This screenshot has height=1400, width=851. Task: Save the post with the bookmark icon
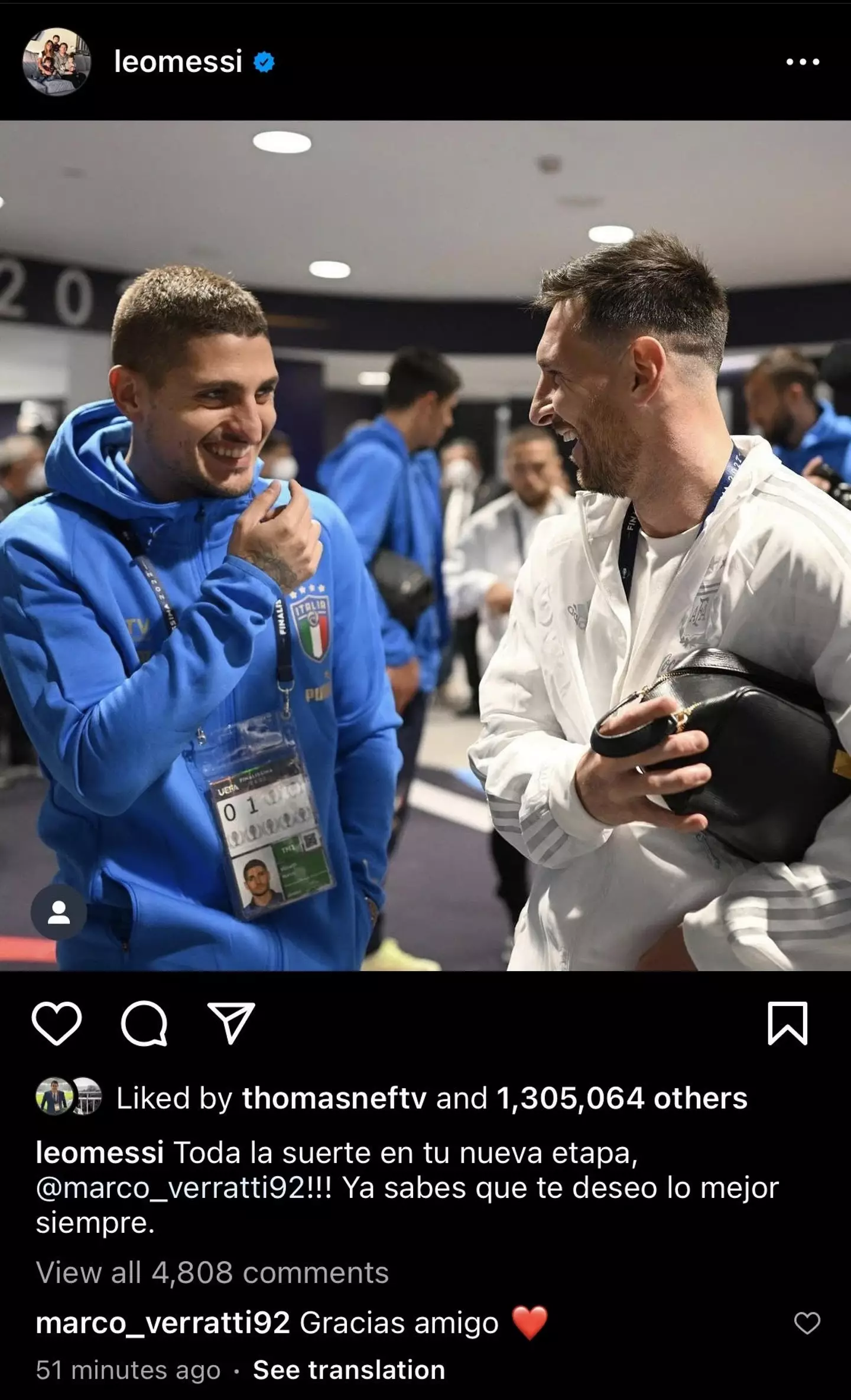[787, 1024]
